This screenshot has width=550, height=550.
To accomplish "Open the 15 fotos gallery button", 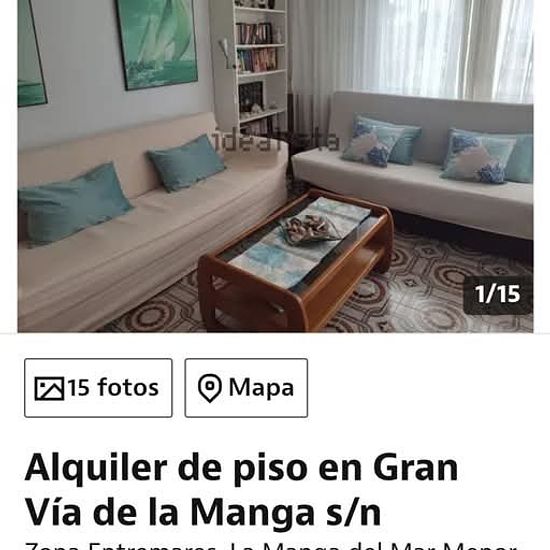I will (98, 388).
